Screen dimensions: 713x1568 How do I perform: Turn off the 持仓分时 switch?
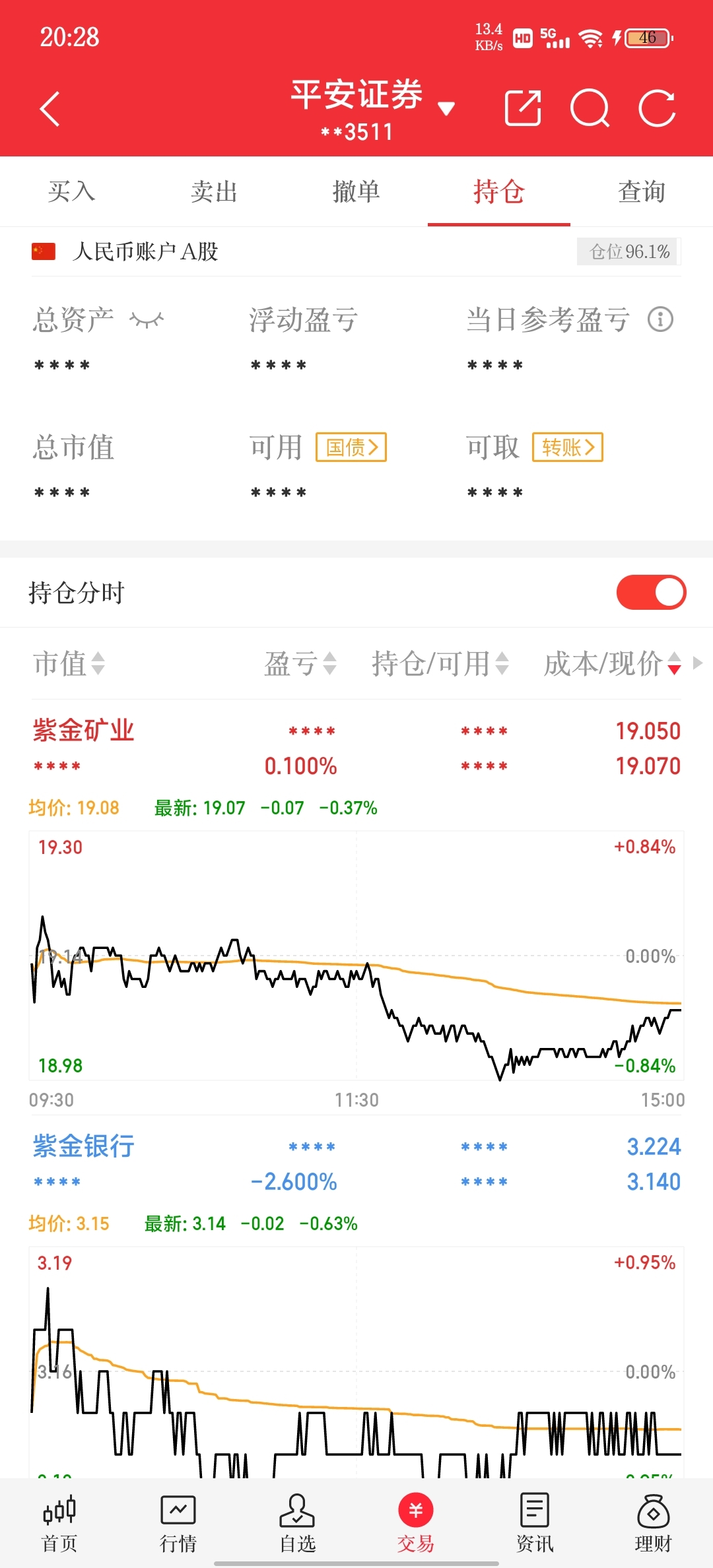[x=651, y=592]
